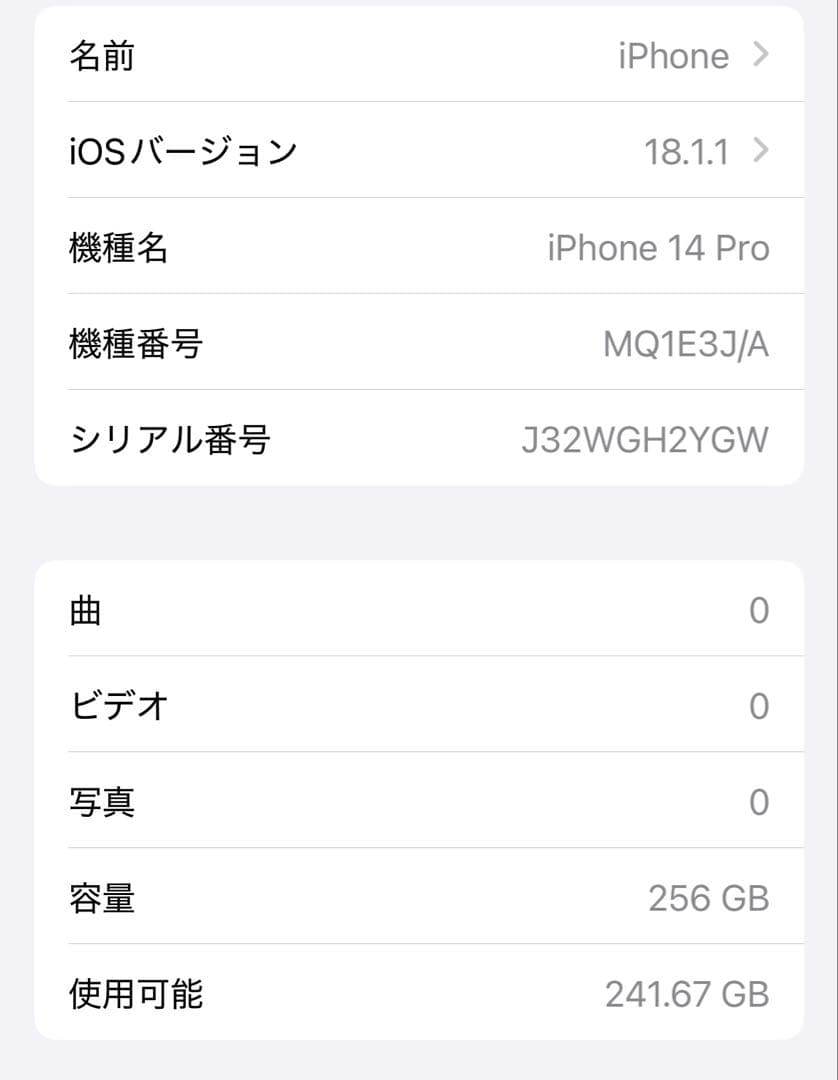Select the iPhone 14 Pro value text

pyautogui.click(x=660, y=247)
